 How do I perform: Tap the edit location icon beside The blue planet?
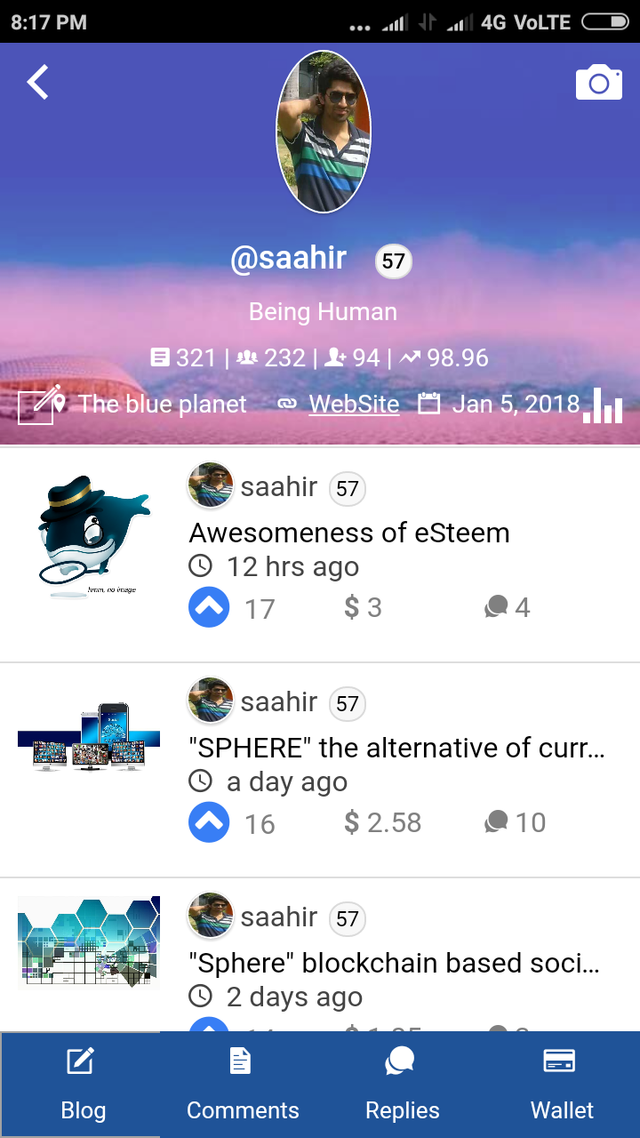pyautogui.click(x=40, y=404)
